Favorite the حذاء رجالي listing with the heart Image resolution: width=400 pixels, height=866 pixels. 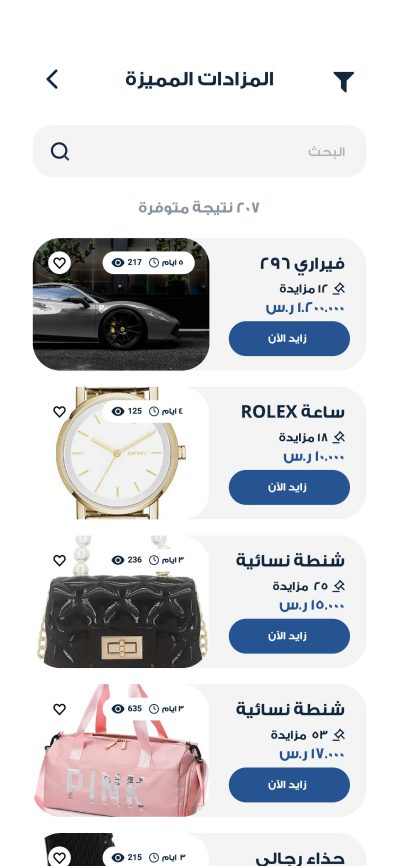(60, 857)
